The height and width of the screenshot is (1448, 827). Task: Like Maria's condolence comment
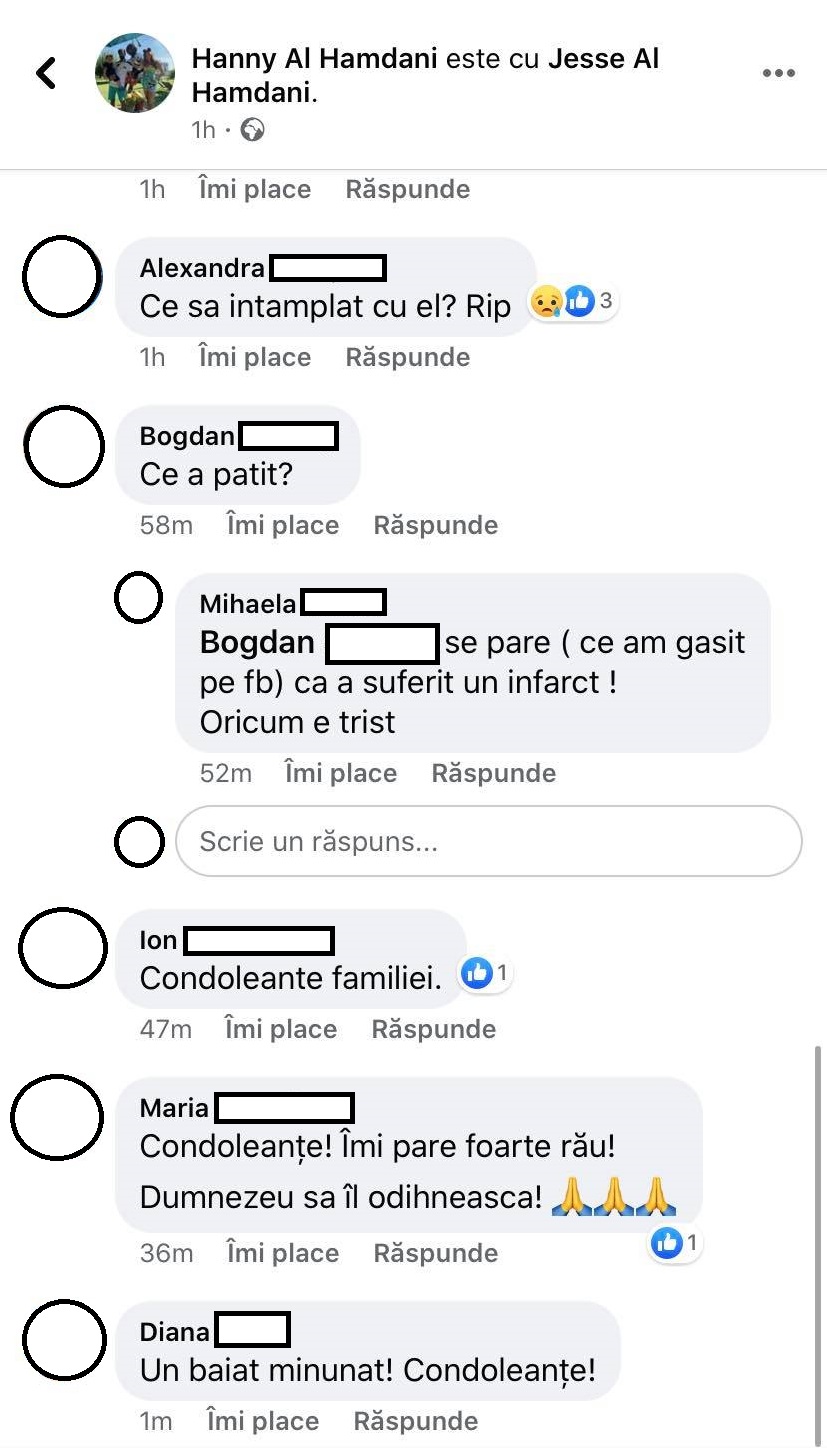tap(282, 1253)
